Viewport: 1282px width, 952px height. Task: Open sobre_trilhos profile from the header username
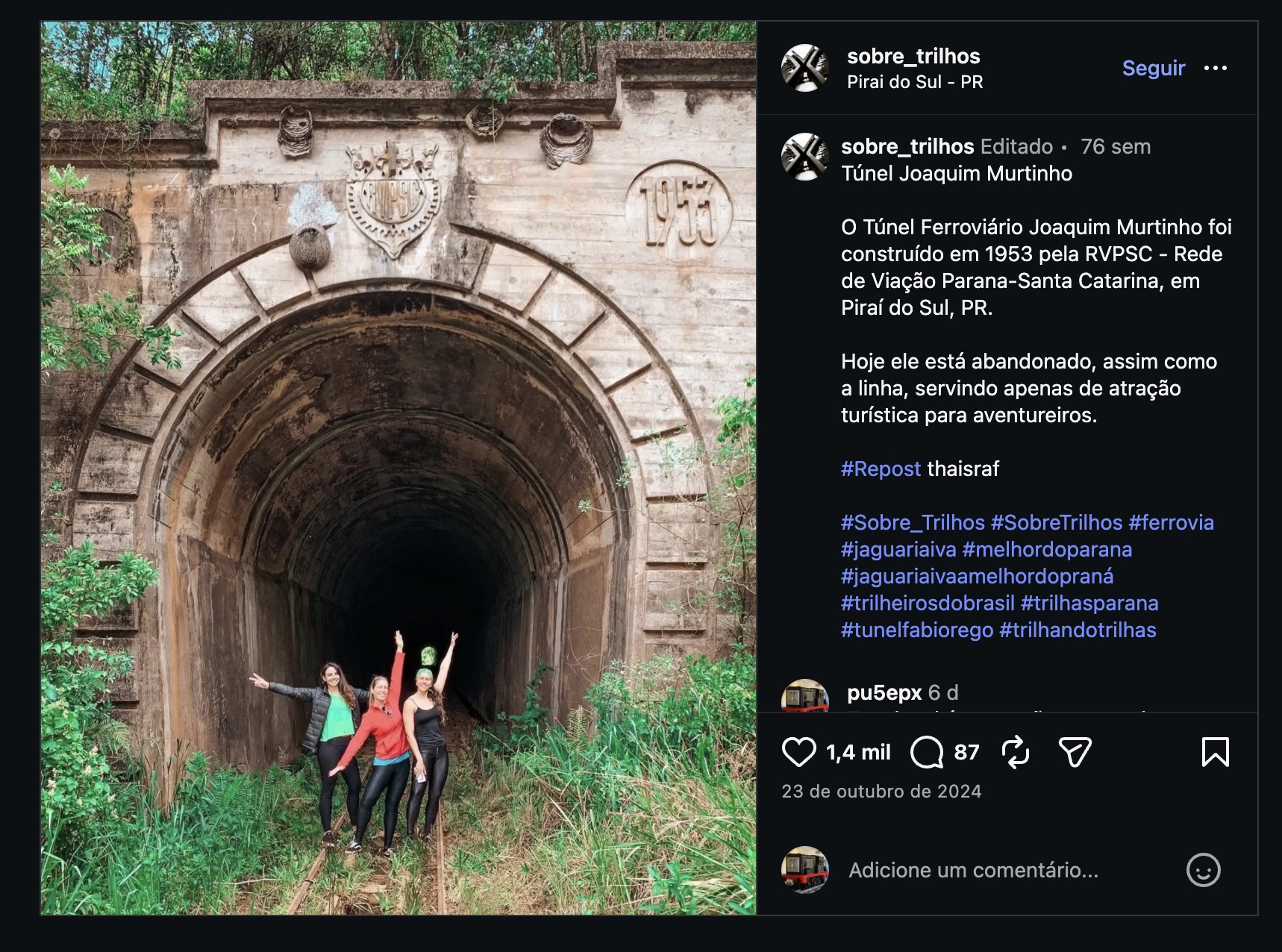tap(913, 56)
